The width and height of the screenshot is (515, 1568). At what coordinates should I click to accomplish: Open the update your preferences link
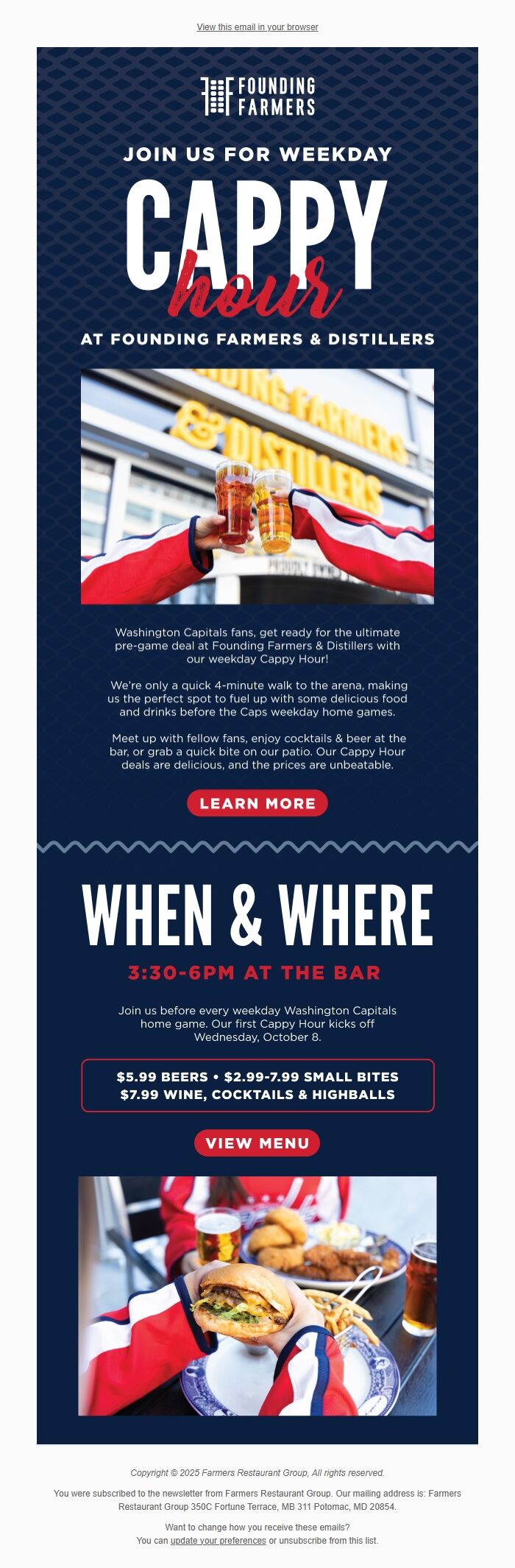pyautogui.click(x=218, y=1540)
